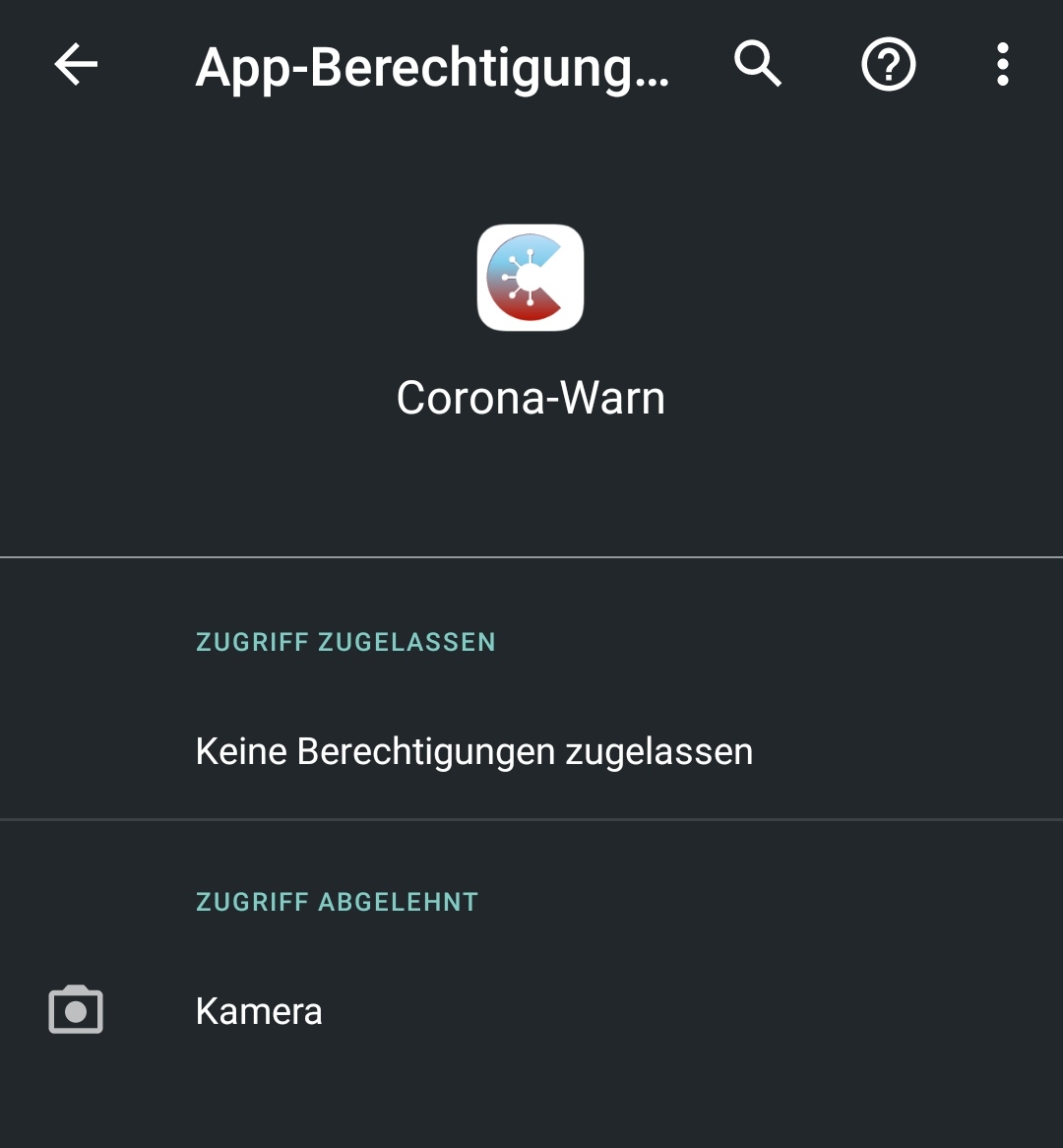Viewport: 1063px width, 1148px height.
Task: Open the three-dot overflow menu
Action: [x=1002, y=65]
